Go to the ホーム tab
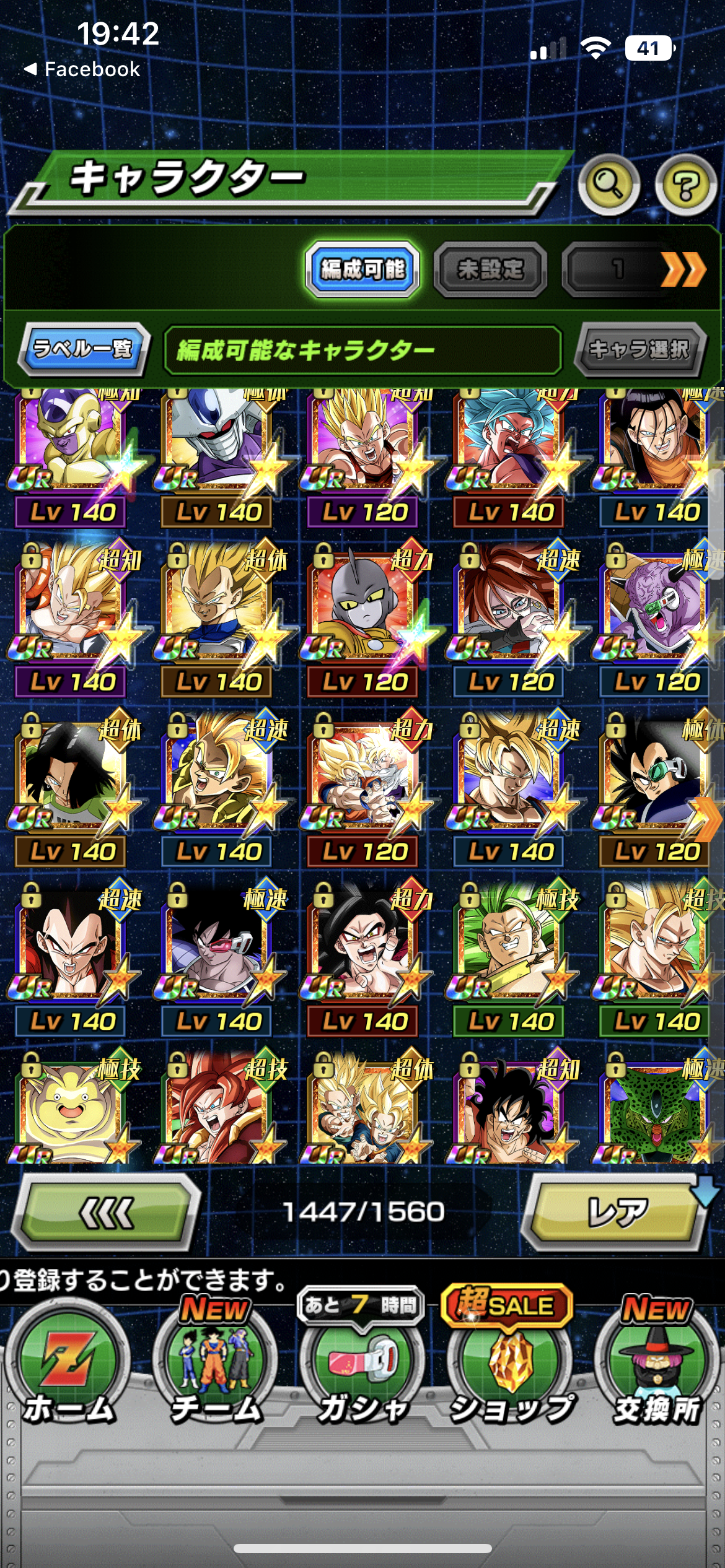725x1568 pixels. (68, 1370)
